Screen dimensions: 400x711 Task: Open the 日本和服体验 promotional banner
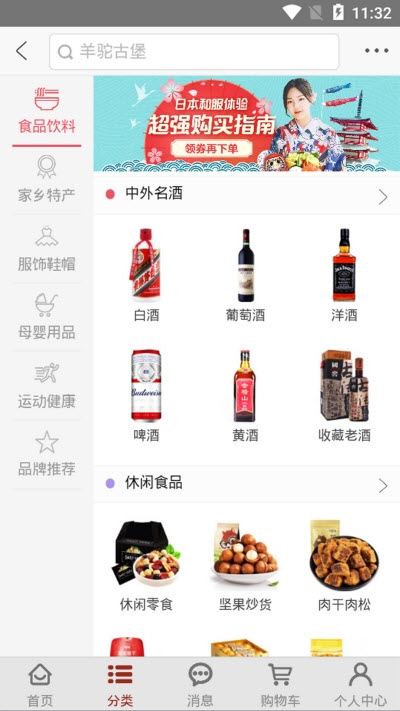pos(247,124)
